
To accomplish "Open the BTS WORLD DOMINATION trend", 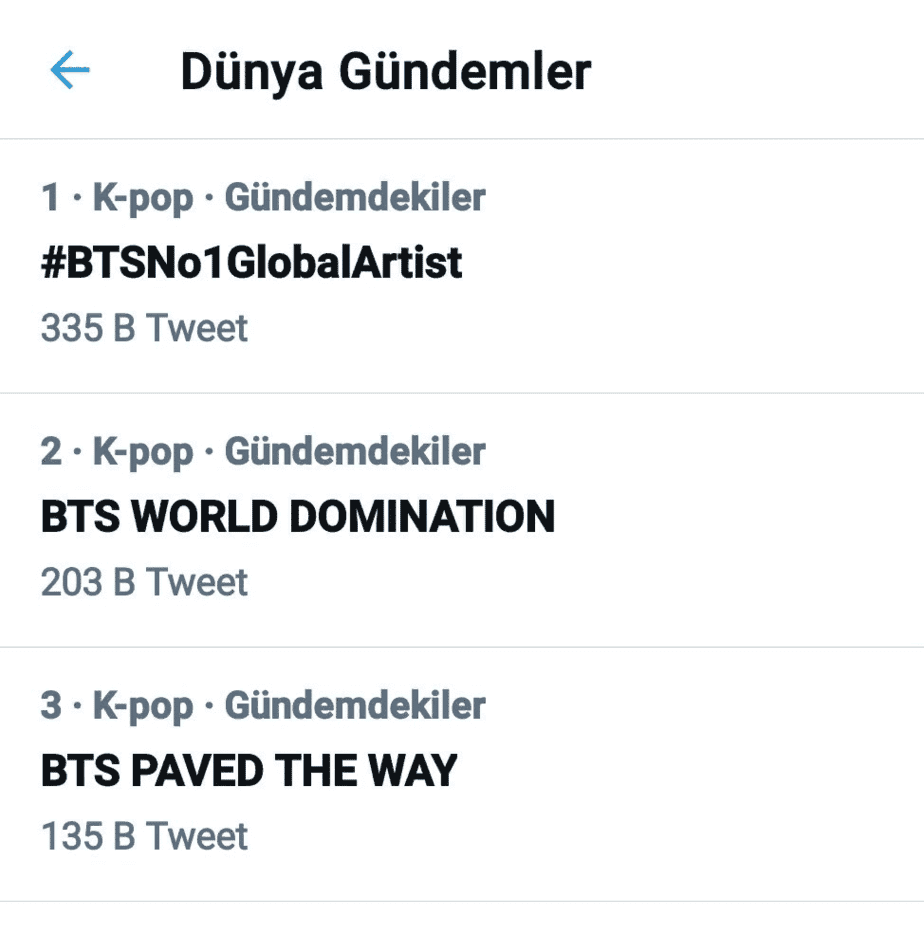I will point(298,517).
